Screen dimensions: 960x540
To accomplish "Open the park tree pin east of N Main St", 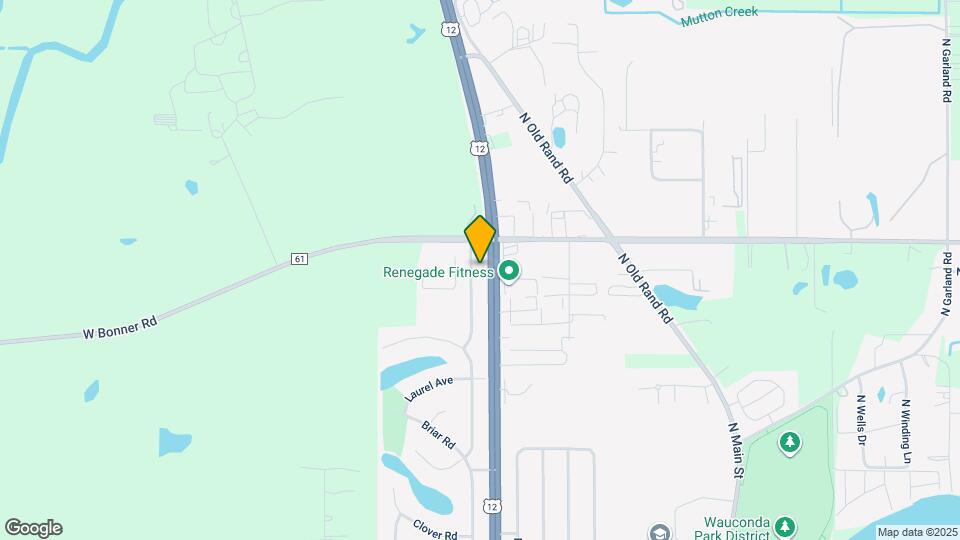I will [790, 442].
